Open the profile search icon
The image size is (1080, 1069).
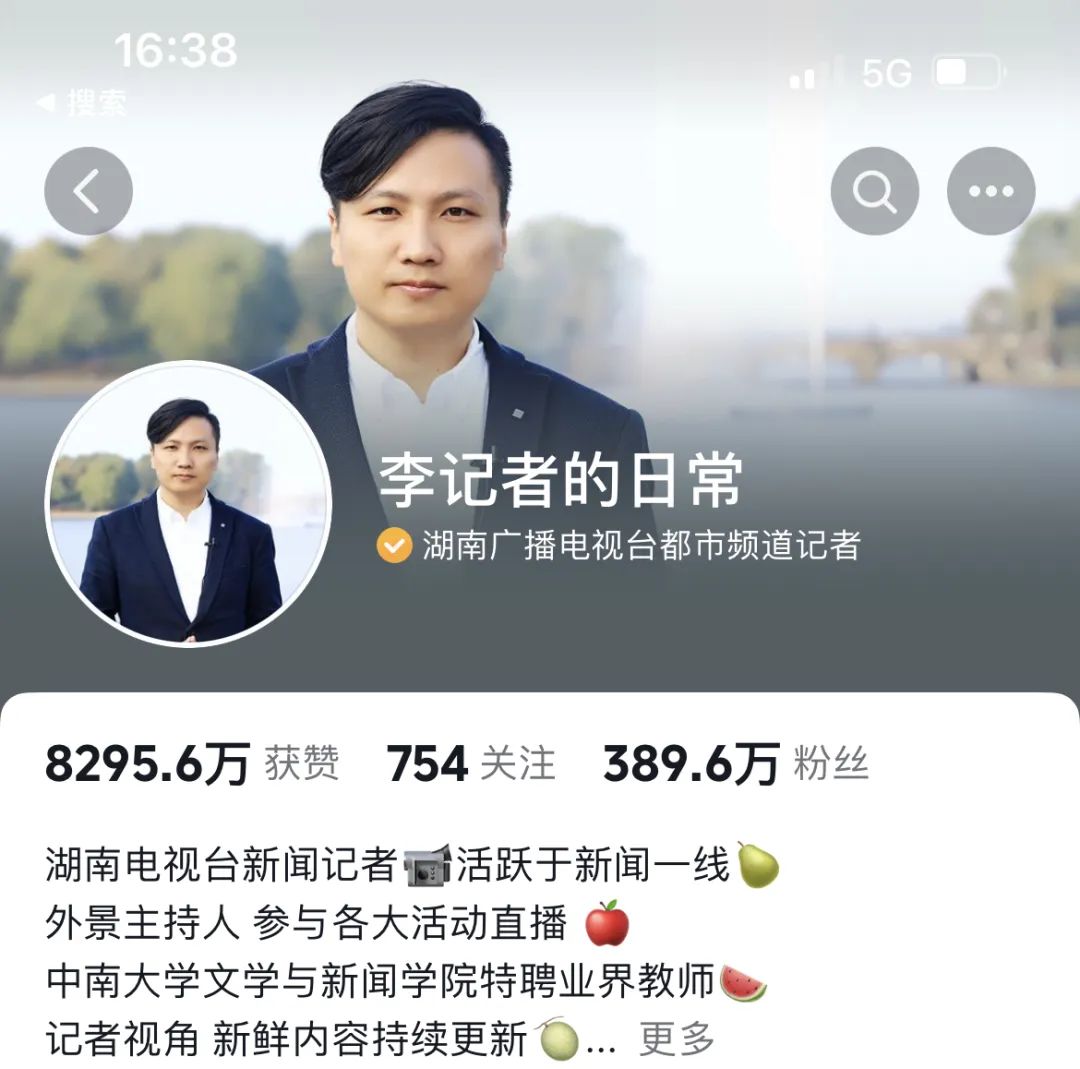pyautogui.click(x=874, y=191)
